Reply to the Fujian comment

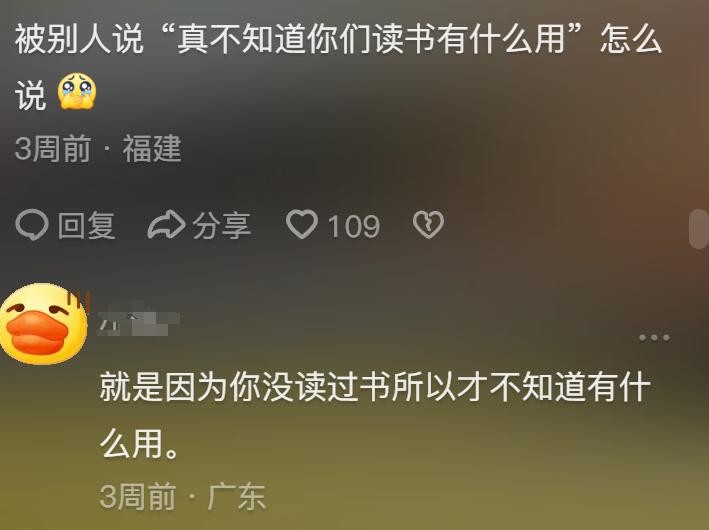(66, 226)
